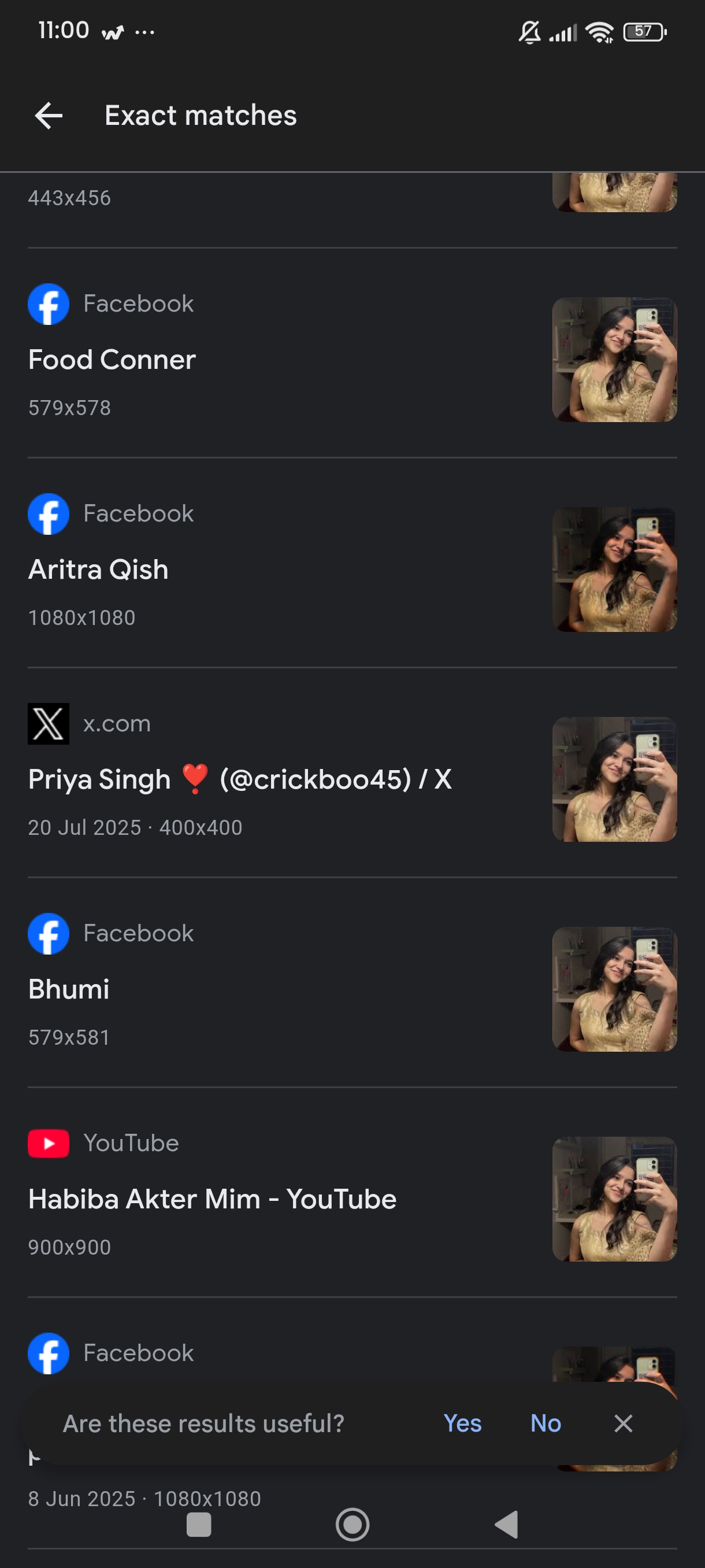This screenshot has height=1568, width=705.
Task: Tap the system home button
Action: pos(352,1525)
